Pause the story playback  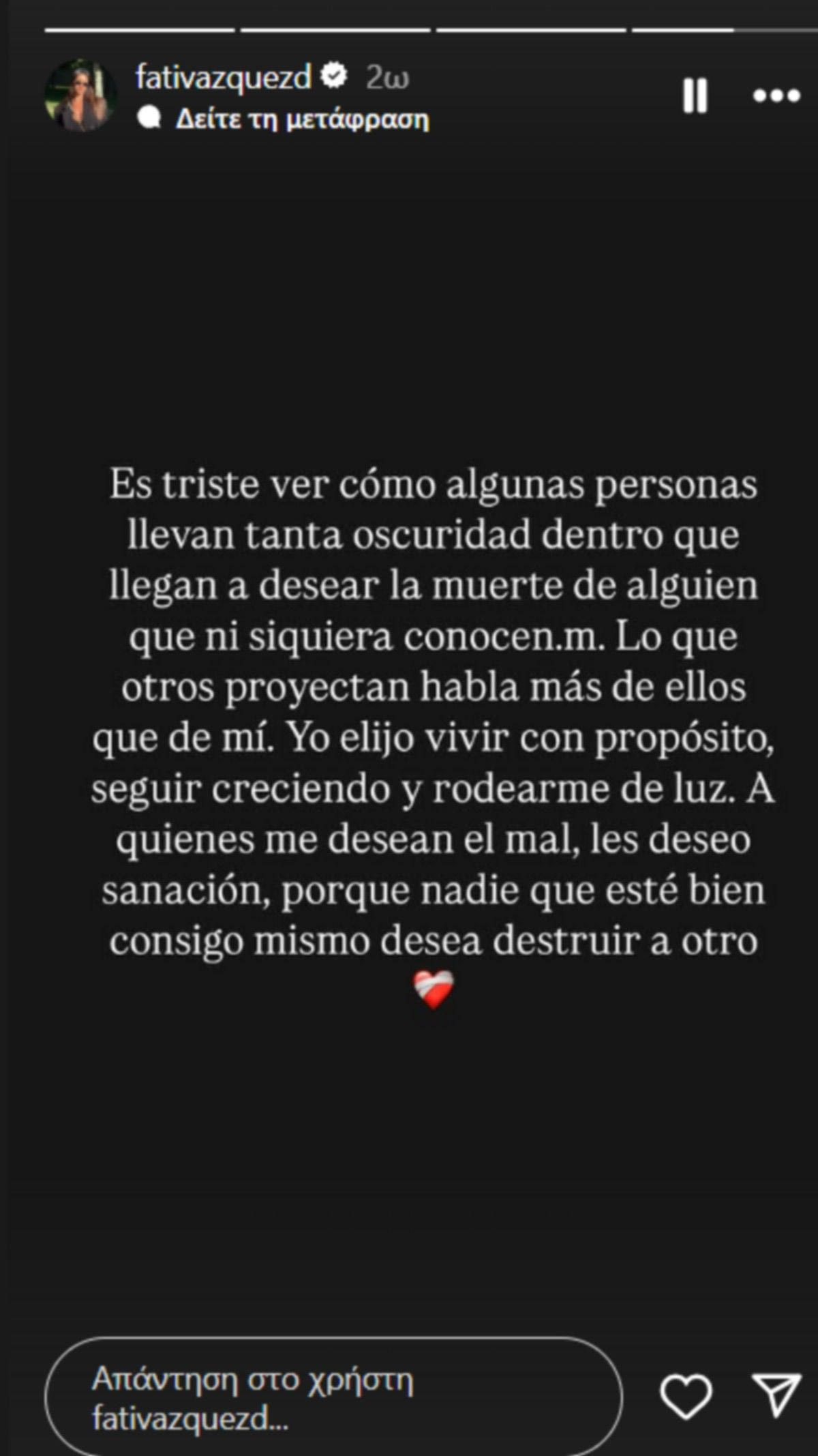[695, 95]
